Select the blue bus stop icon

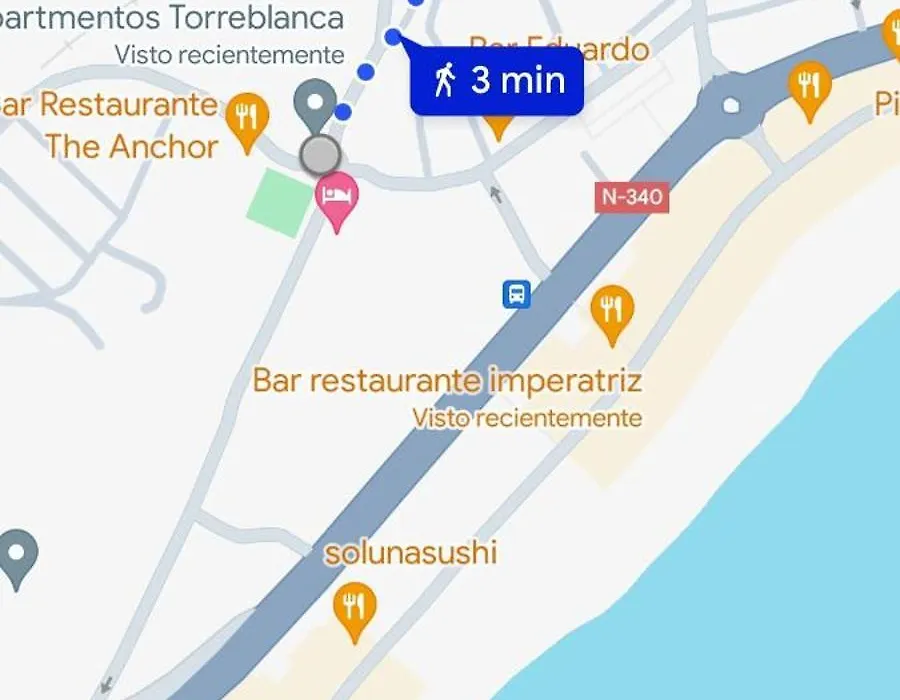tap(516, 294)
